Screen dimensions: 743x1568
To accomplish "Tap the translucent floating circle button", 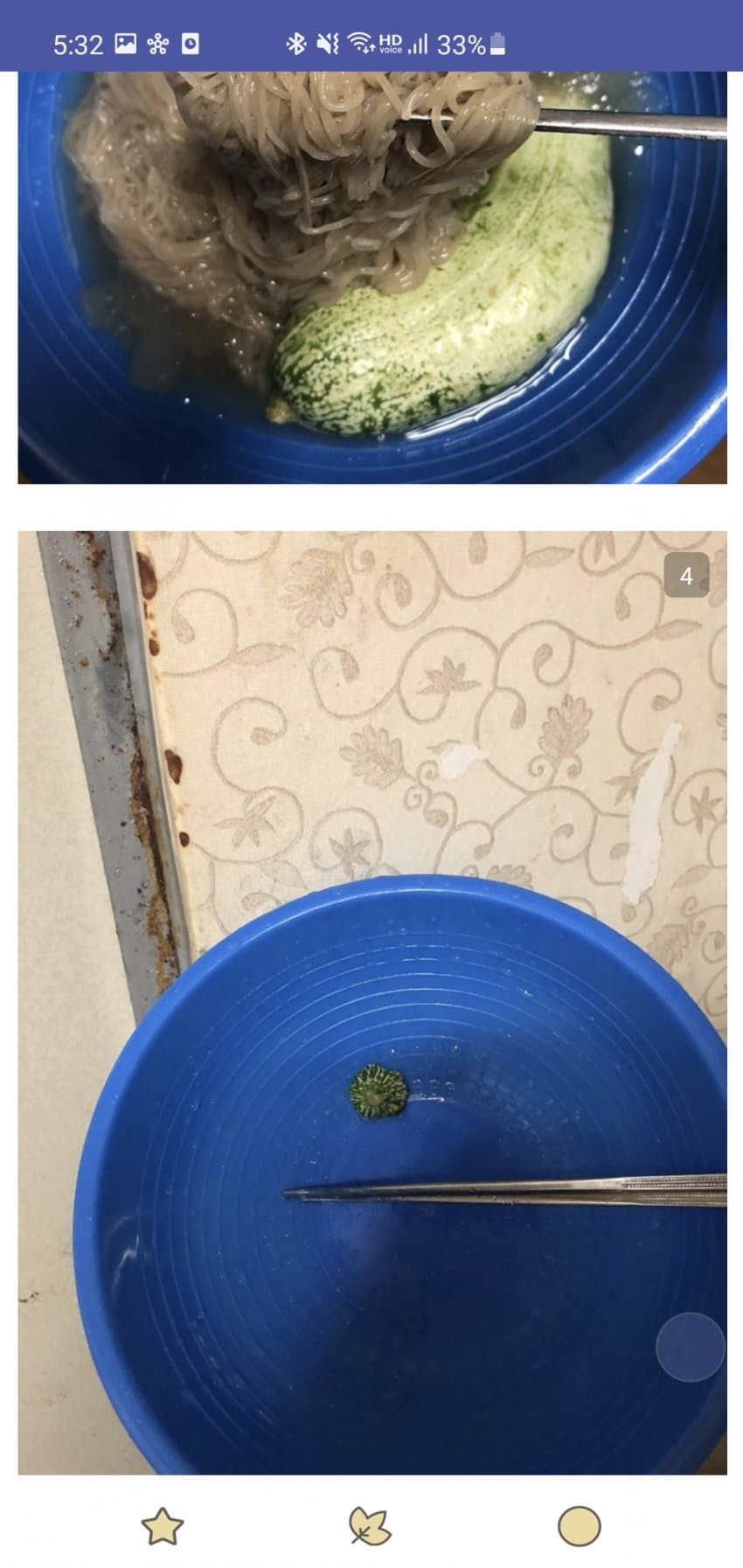I will (690, 1346).
